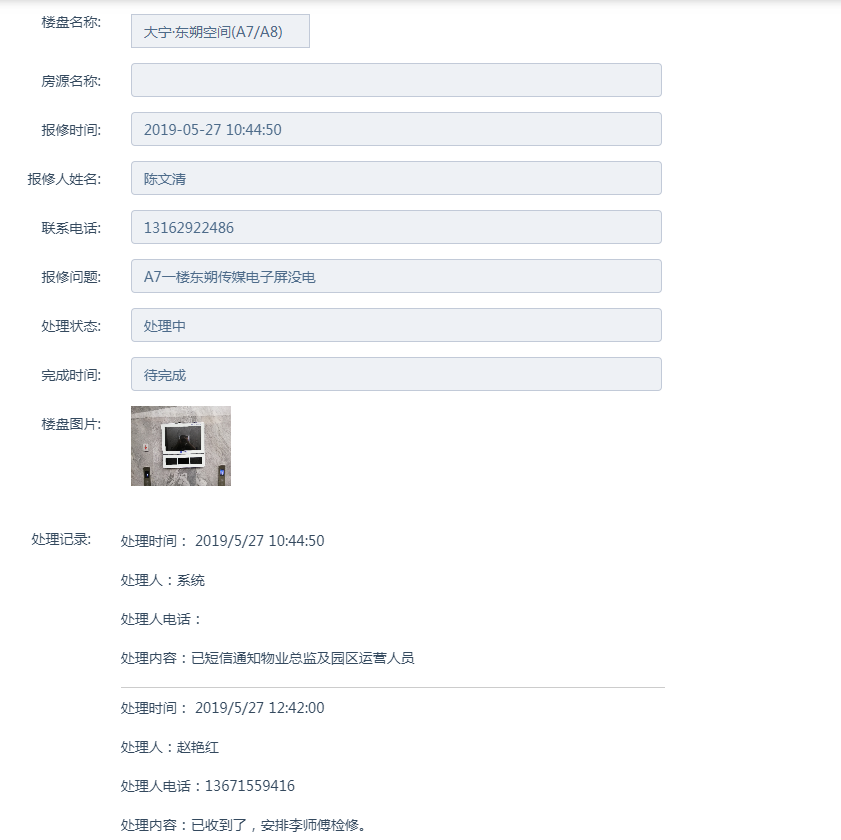Tap the 联系电话 field
The width and height of the screenshot is (841, 840).
396,227
